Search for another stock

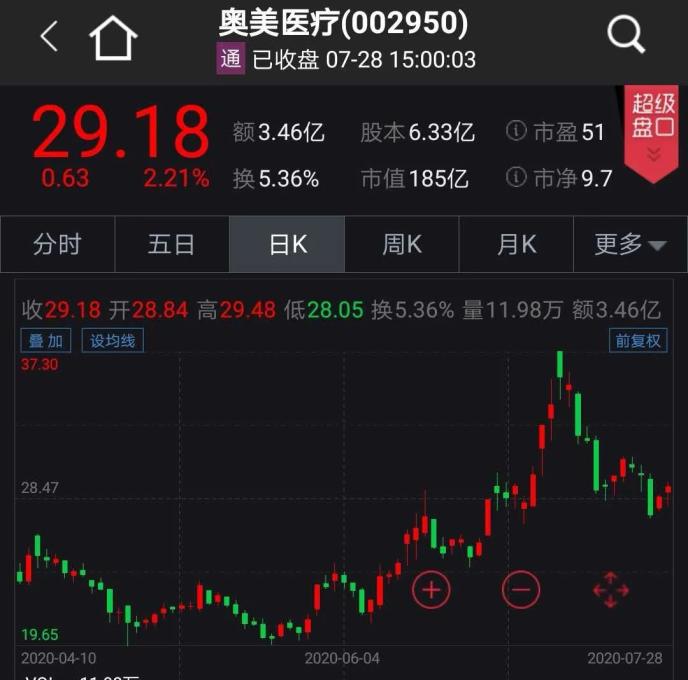click(626, 36)
